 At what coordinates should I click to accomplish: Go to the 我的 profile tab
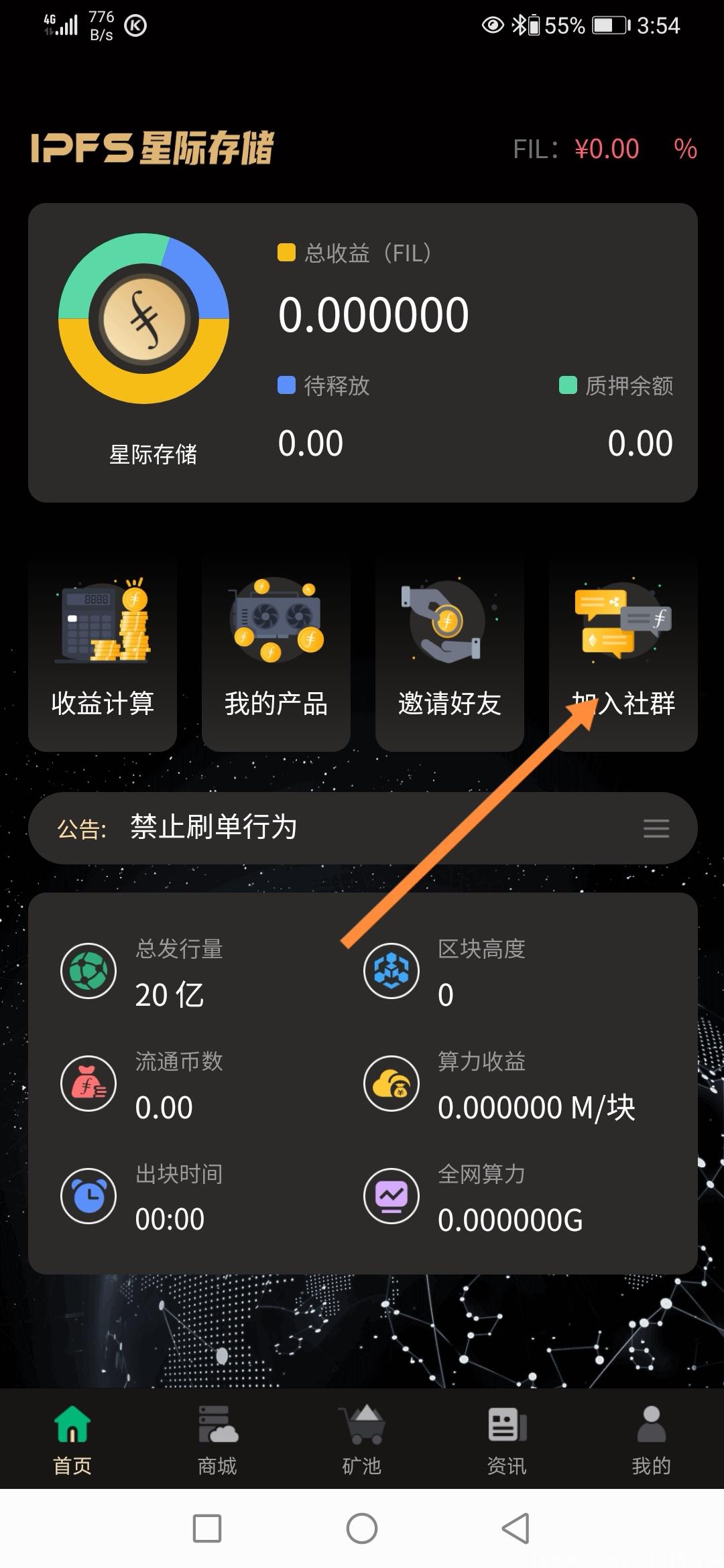(x=651, y=1439)
